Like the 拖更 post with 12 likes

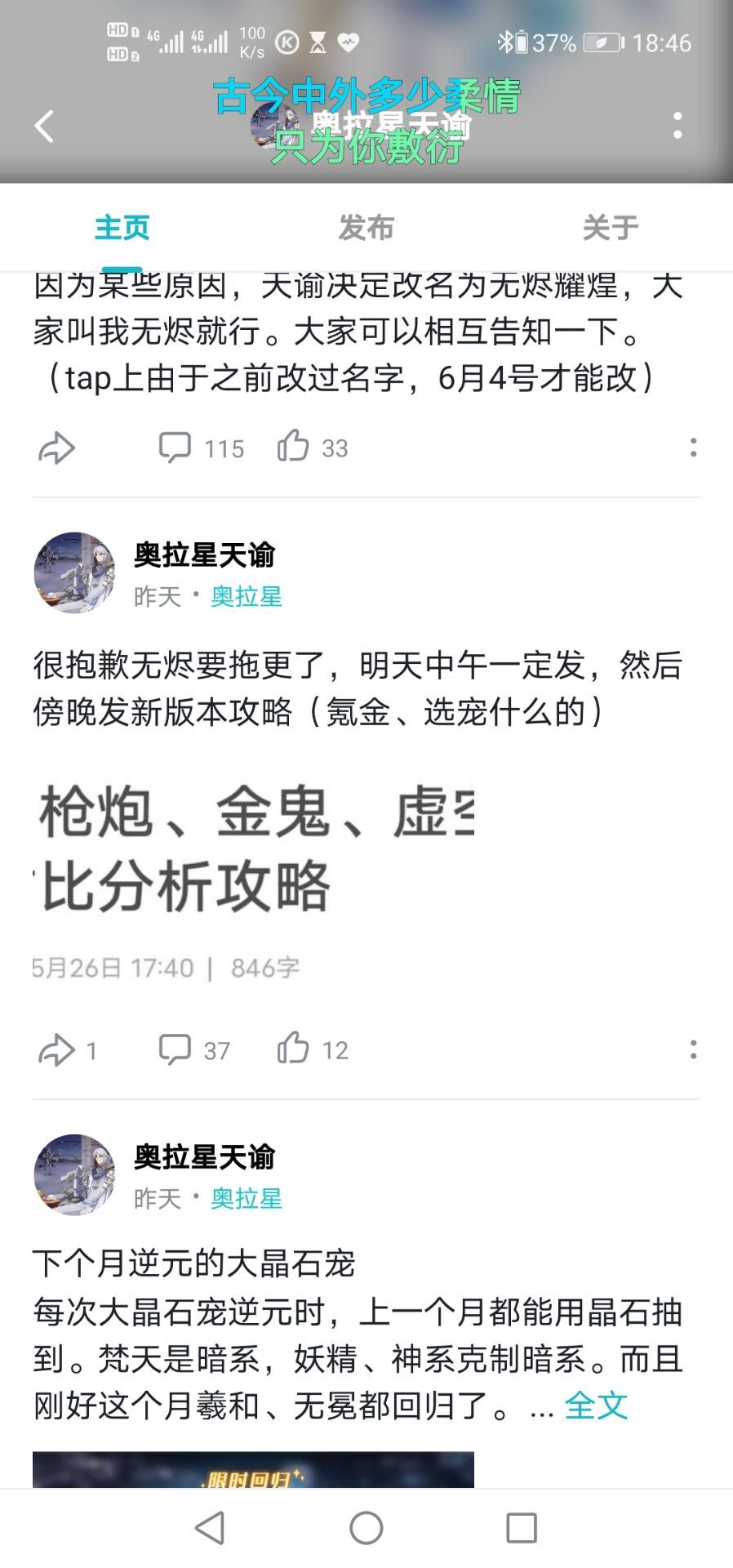(312, 1049)
